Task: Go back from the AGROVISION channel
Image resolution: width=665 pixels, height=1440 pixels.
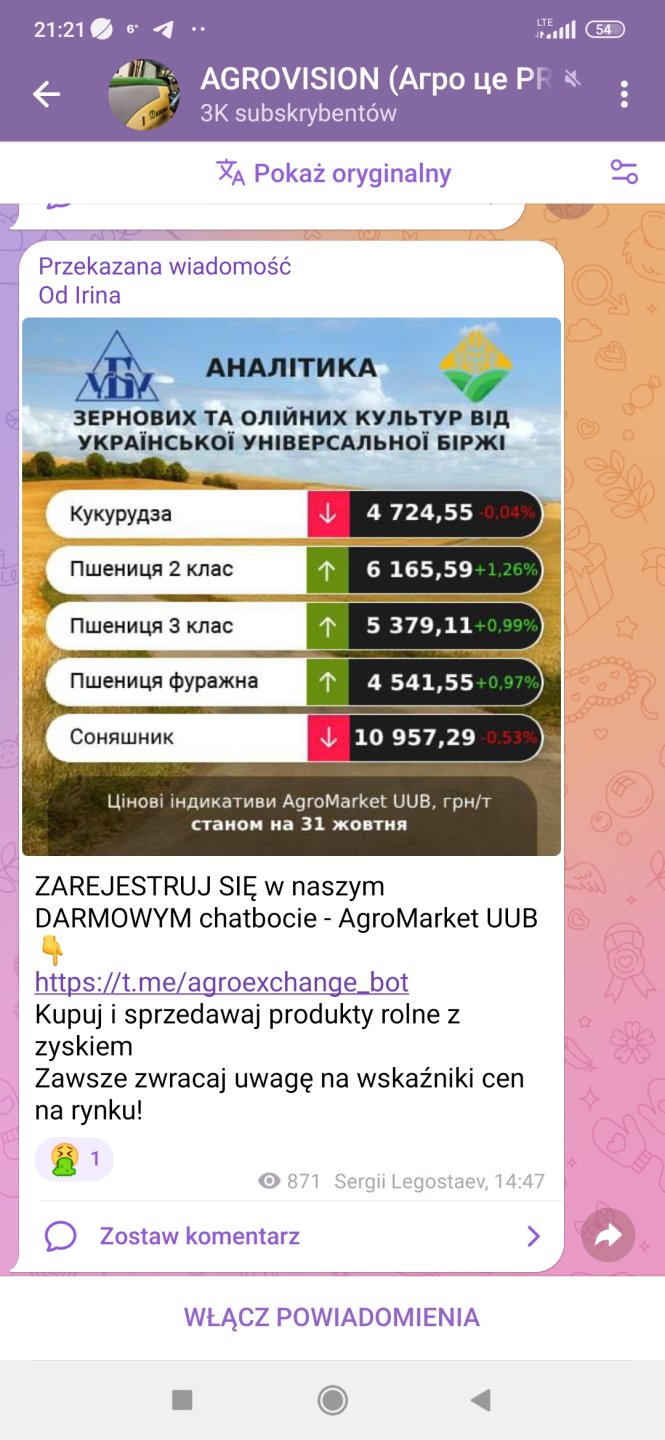Action: tap(46, 95)
